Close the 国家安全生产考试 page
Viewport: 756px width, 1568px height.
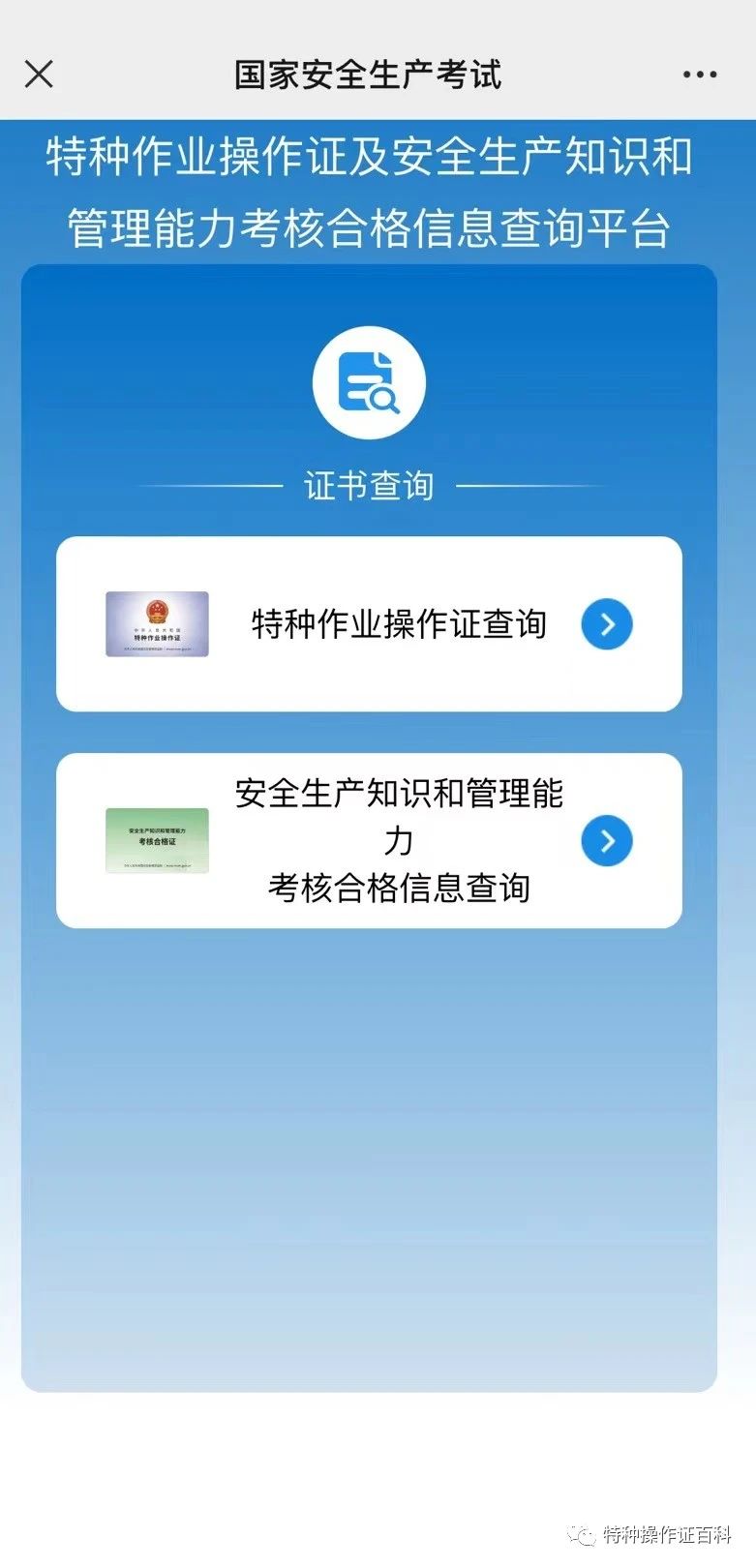(x=39, y=74)
